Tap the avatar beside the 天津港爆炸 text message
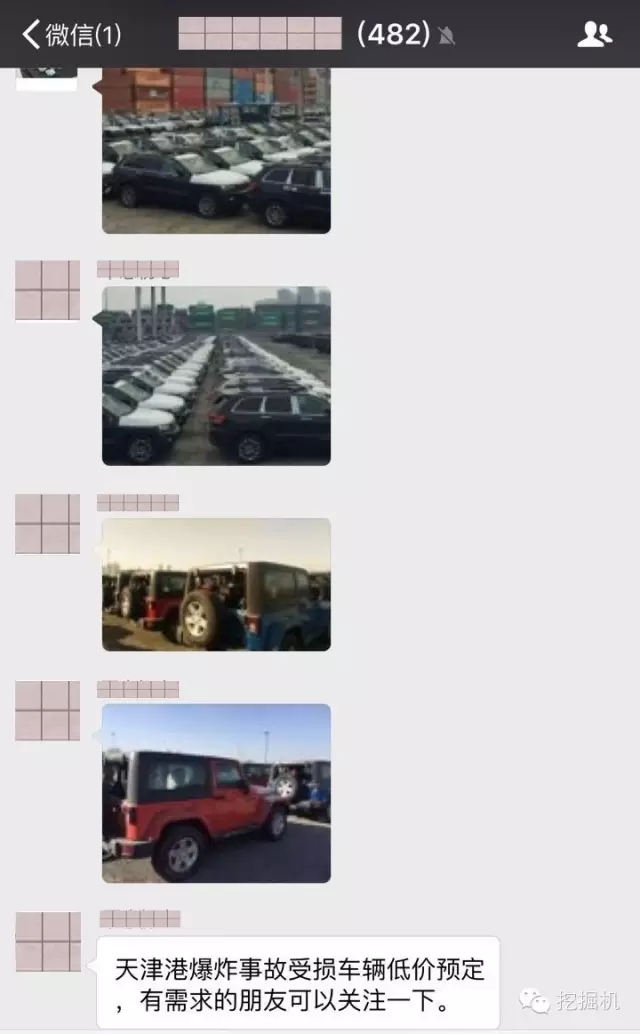The height and width of the screenshot is (1034, 640). tap(47, 941)
